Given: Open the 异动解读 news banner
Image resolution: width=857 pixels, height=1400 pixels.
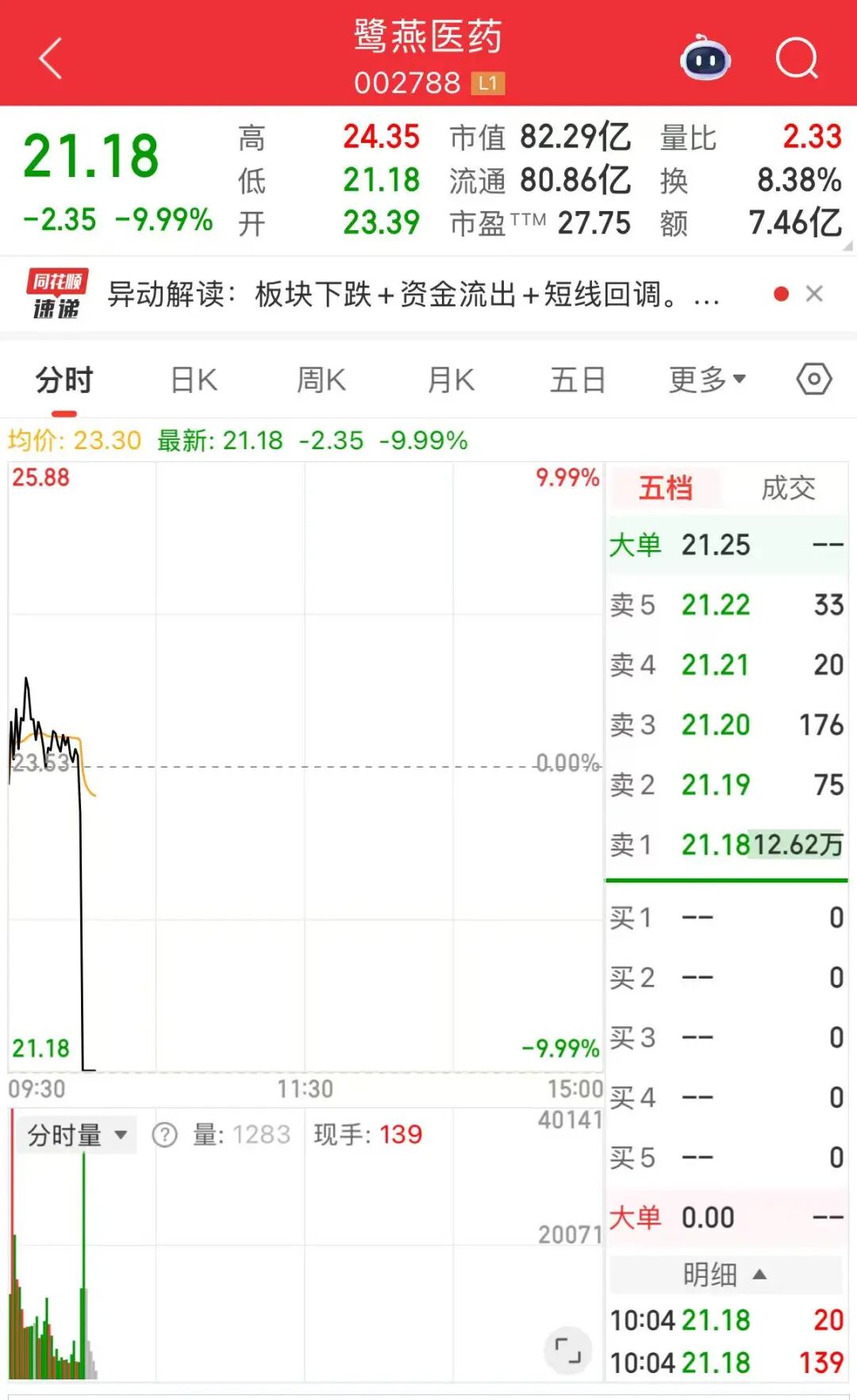Looking at the screenshot, I should [x=413, y=294].
